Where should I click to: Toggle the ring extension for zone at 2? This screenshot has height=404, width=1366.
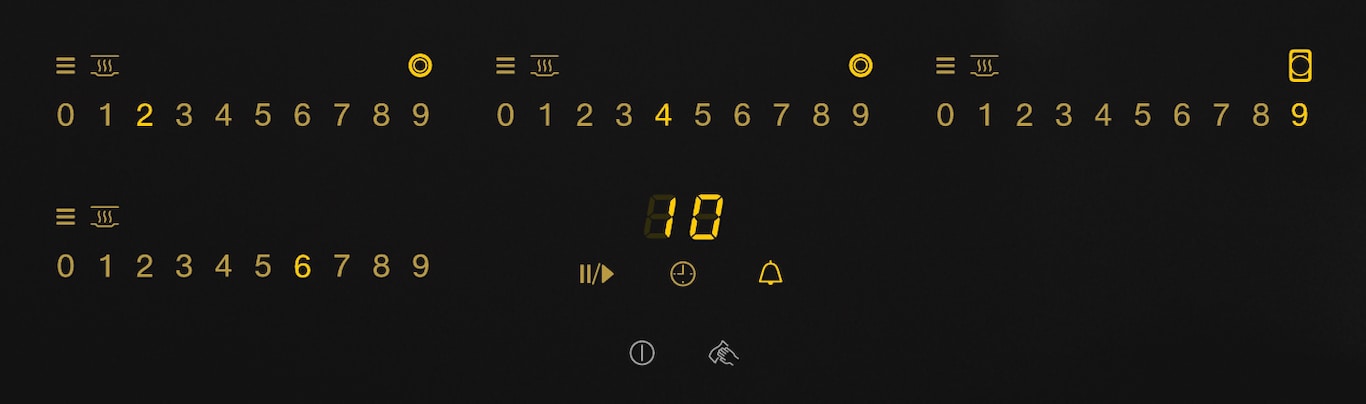click(x=420, y=66)
